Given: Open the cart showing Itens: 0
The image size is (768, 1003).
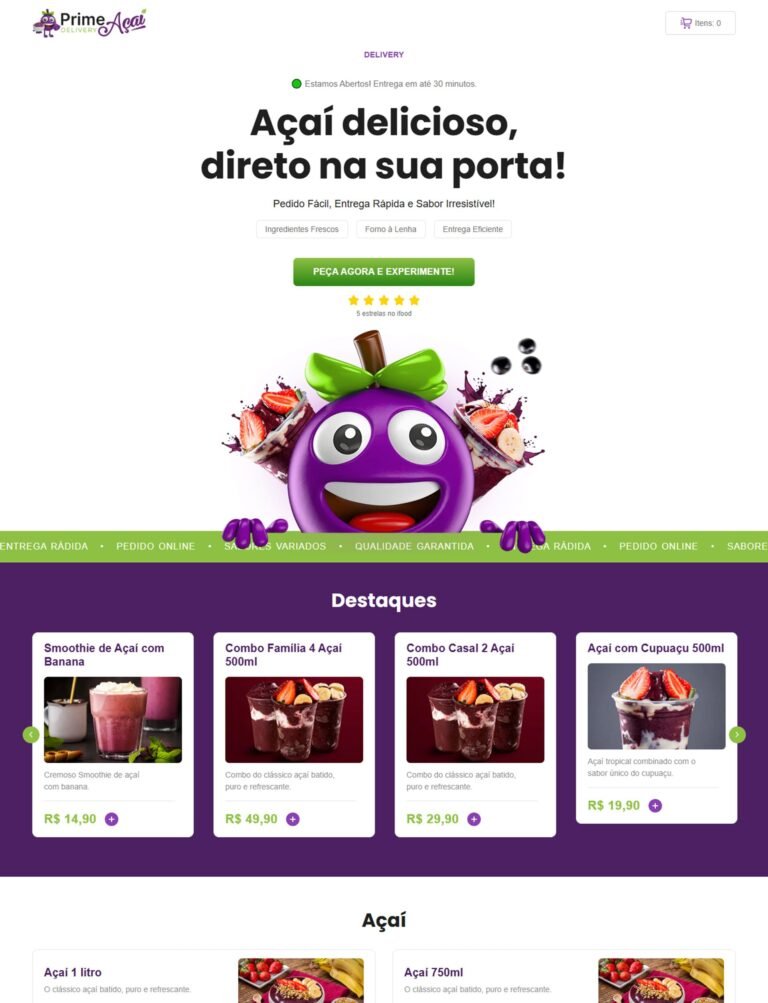Looking at the screenshot, I should point(700,23).
